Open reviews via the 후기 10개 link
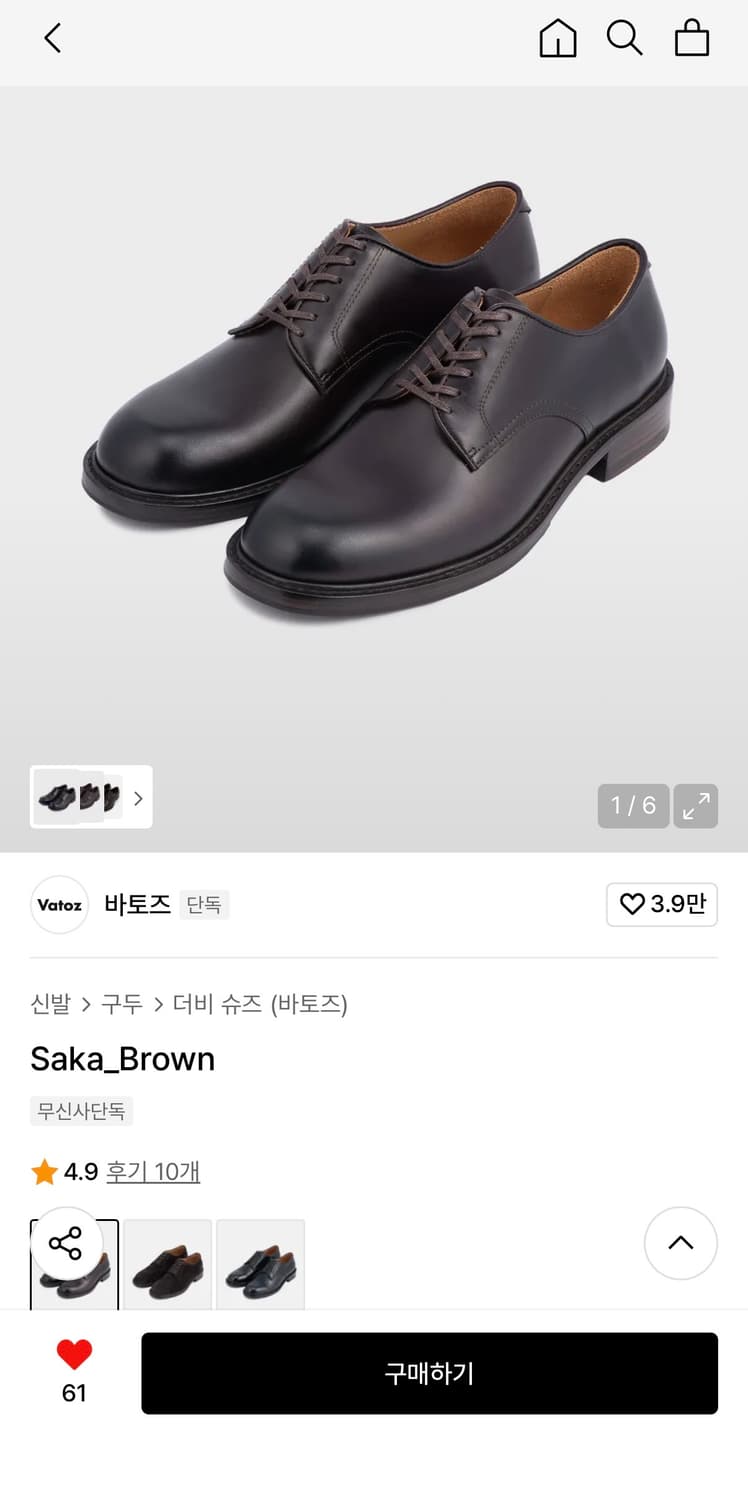Screen dimensions: 748x1500 [x=154, y=1171]
